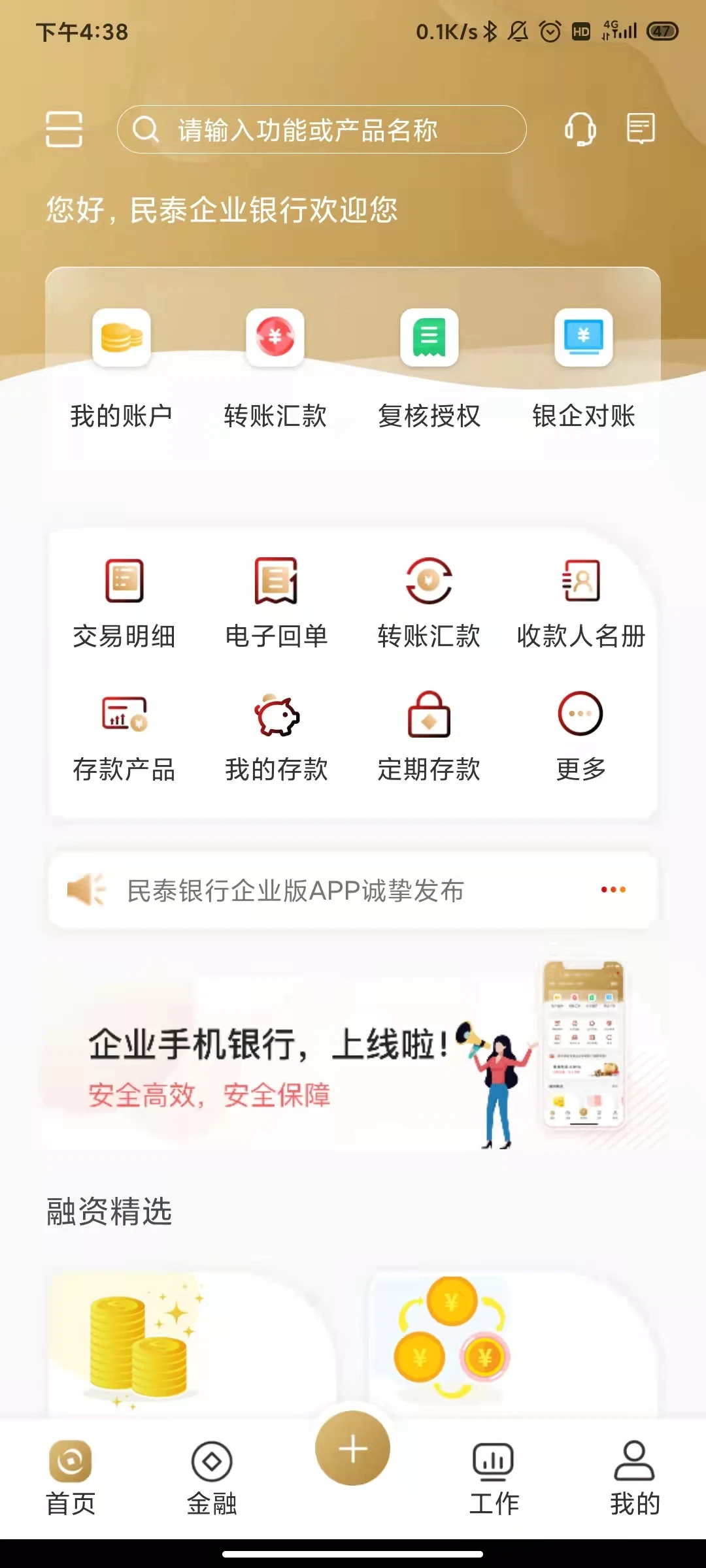Open the 企业手机银行上线啦 banner

[353, 1060]
